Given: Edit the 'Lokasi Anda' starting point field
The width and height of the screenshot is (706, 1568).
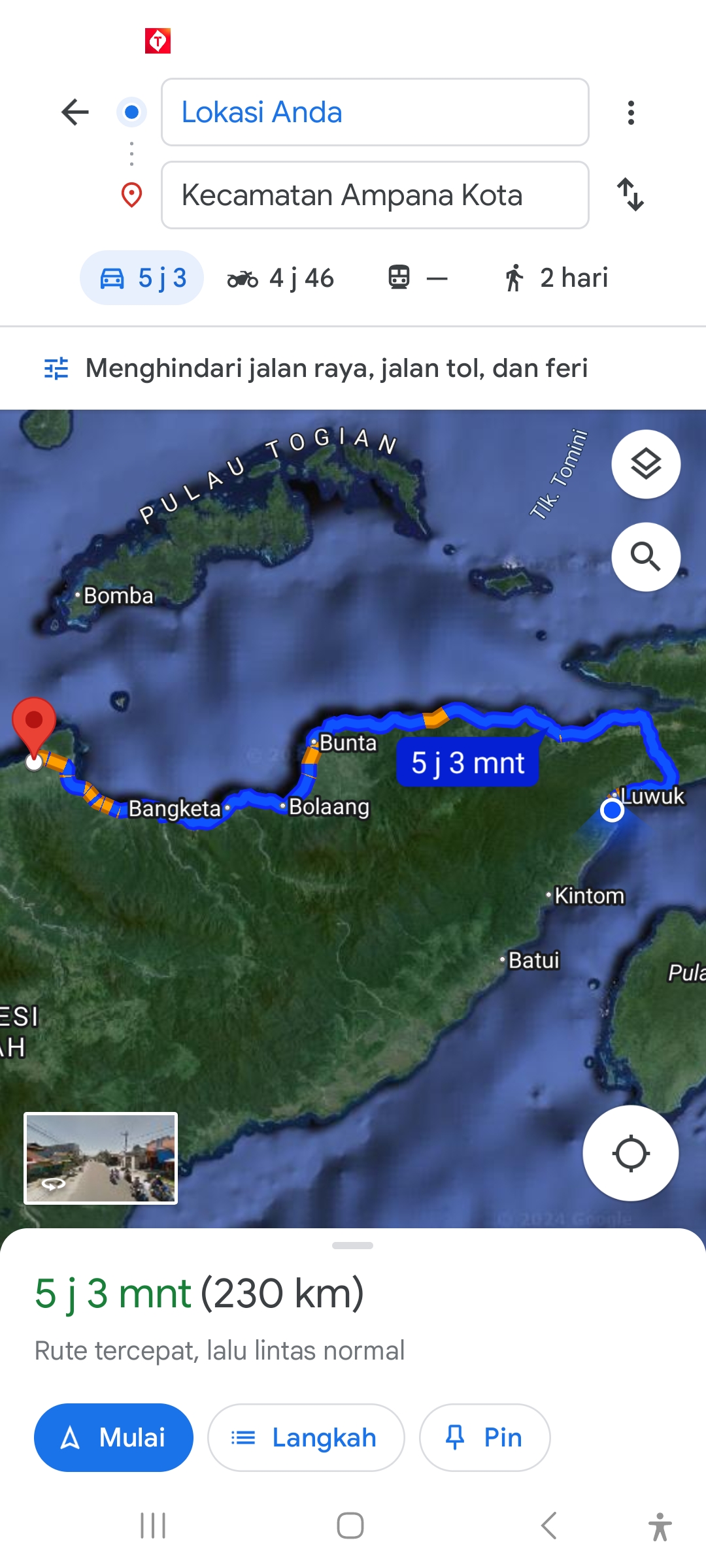Looking at the screenshot, I should pos(375,112).
